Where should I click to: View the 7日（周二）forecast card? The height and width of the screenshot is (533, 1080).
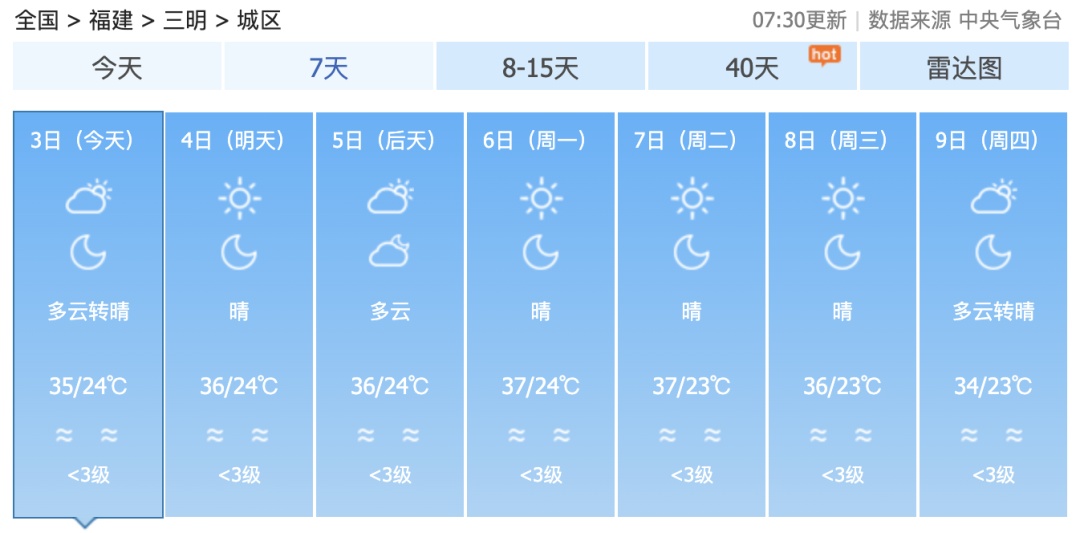(x=692, y=315)
